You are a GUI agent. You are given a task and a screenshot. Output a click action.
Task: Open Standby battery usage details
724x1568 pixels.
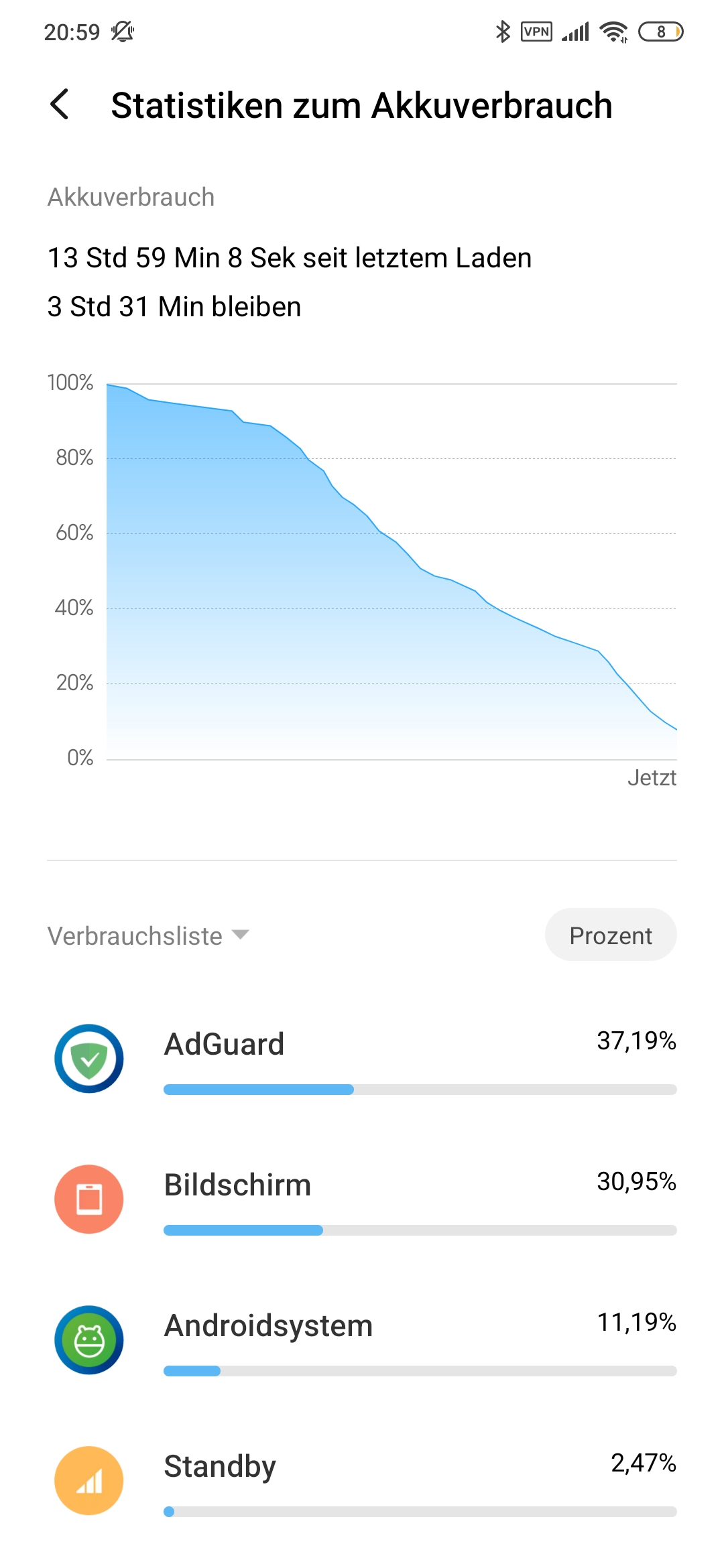[x=362, y=1481]
